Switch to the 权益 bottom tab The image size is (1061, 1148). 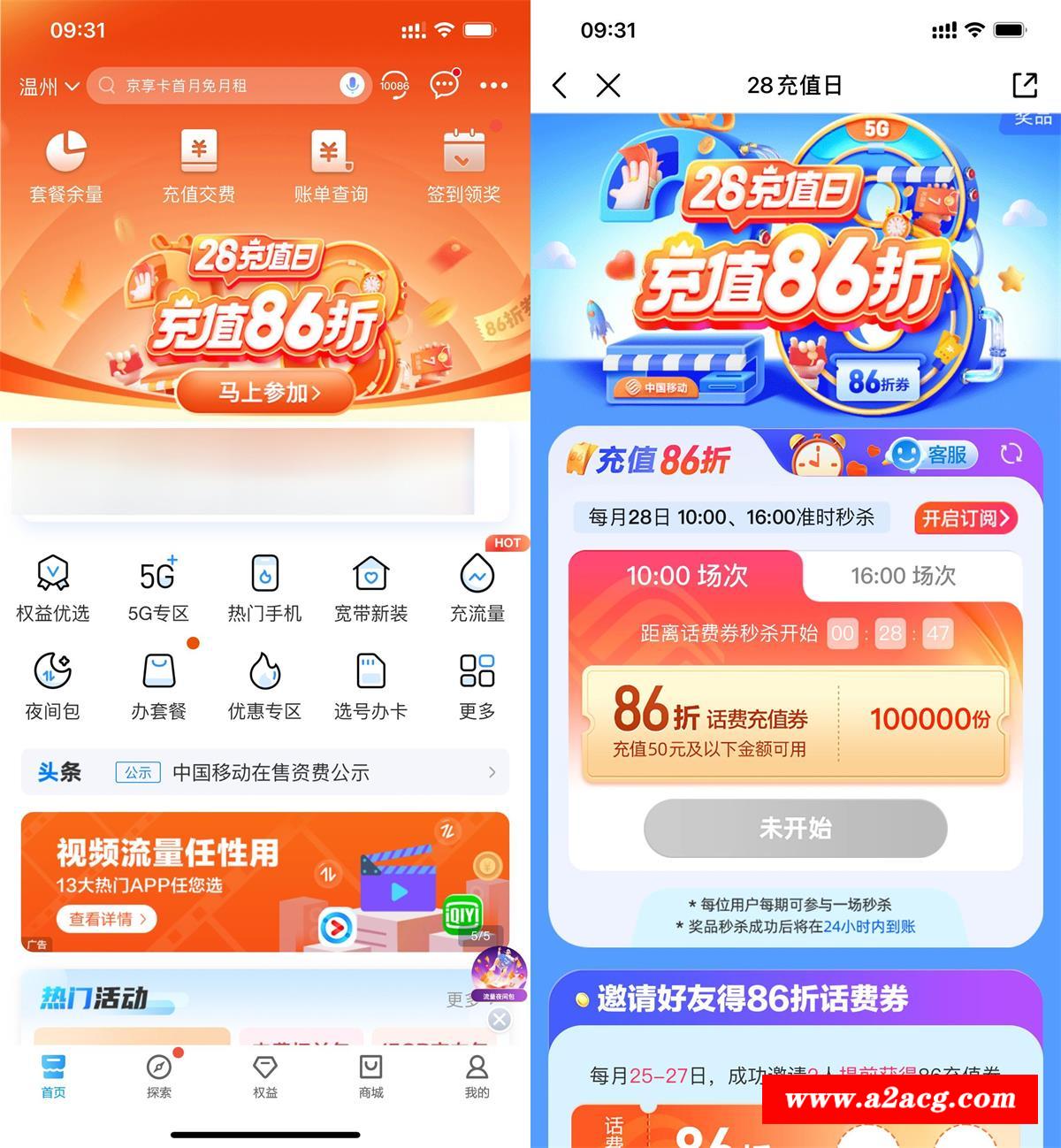265,1075
